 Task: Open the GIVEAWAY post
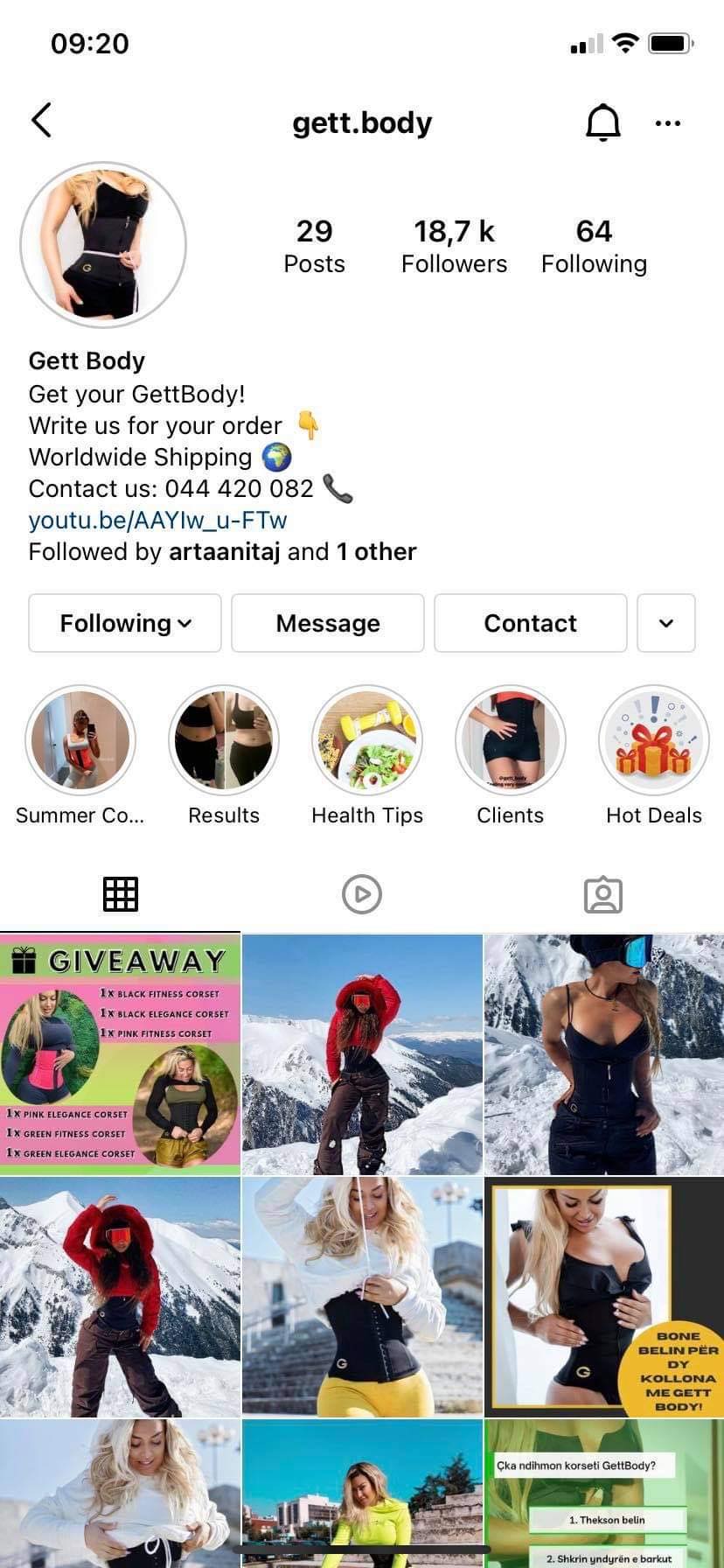(x=120, y=1054)
